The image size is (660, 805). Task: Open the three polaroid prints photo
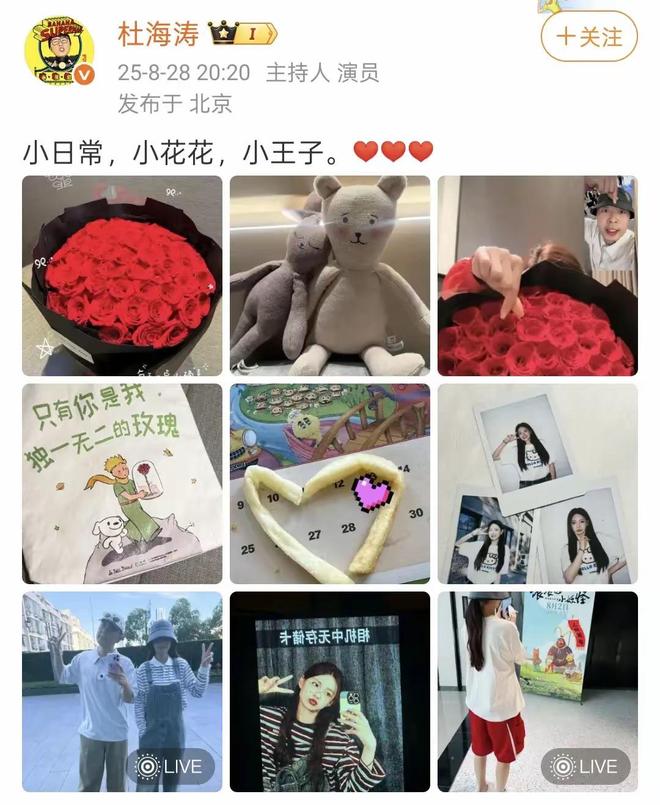(537, 484)
